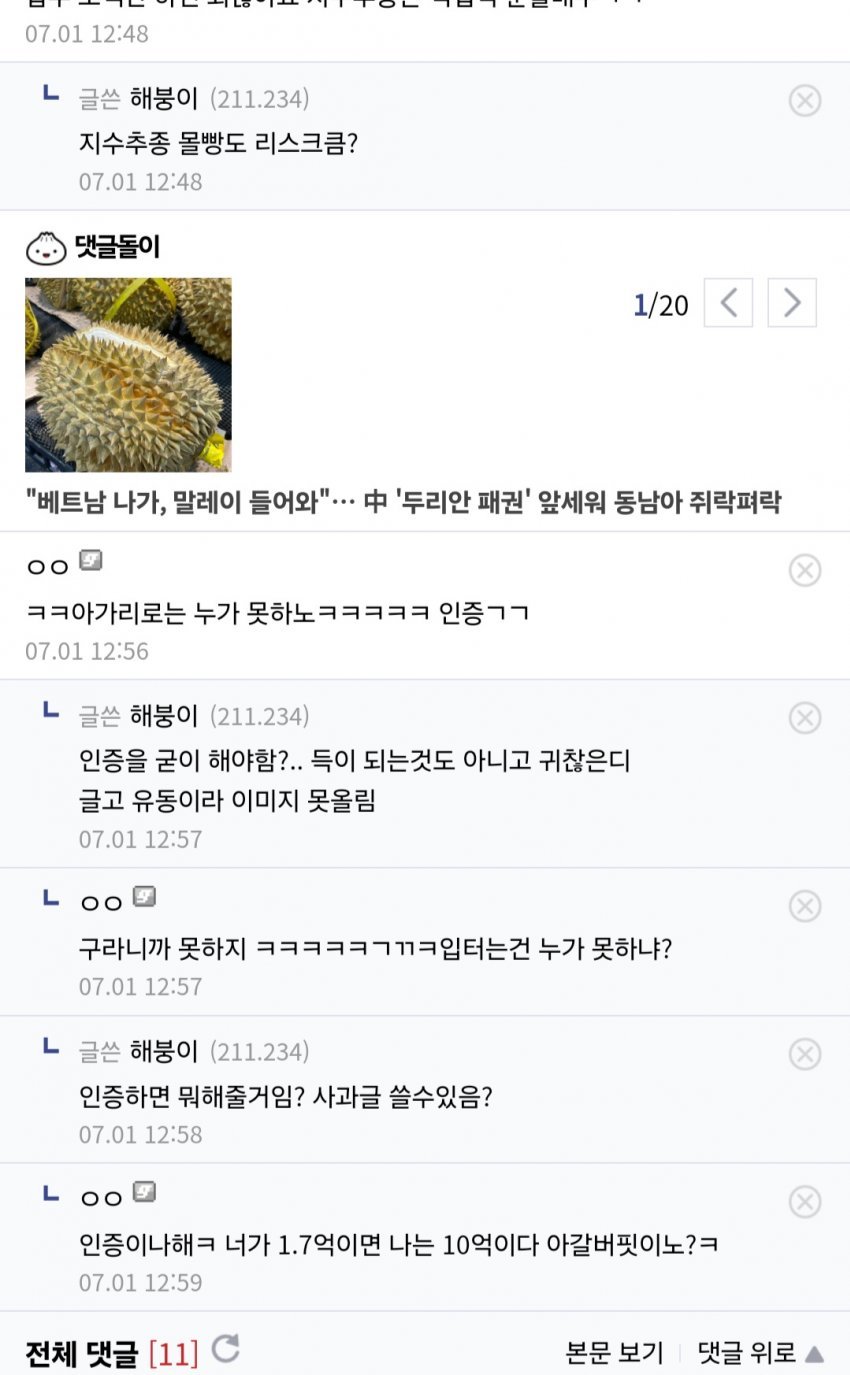Viewport: 850px width, 1375px height.
Task: Delete the '인증을 굳이 해야함?' reply
Action: (805, 718)
